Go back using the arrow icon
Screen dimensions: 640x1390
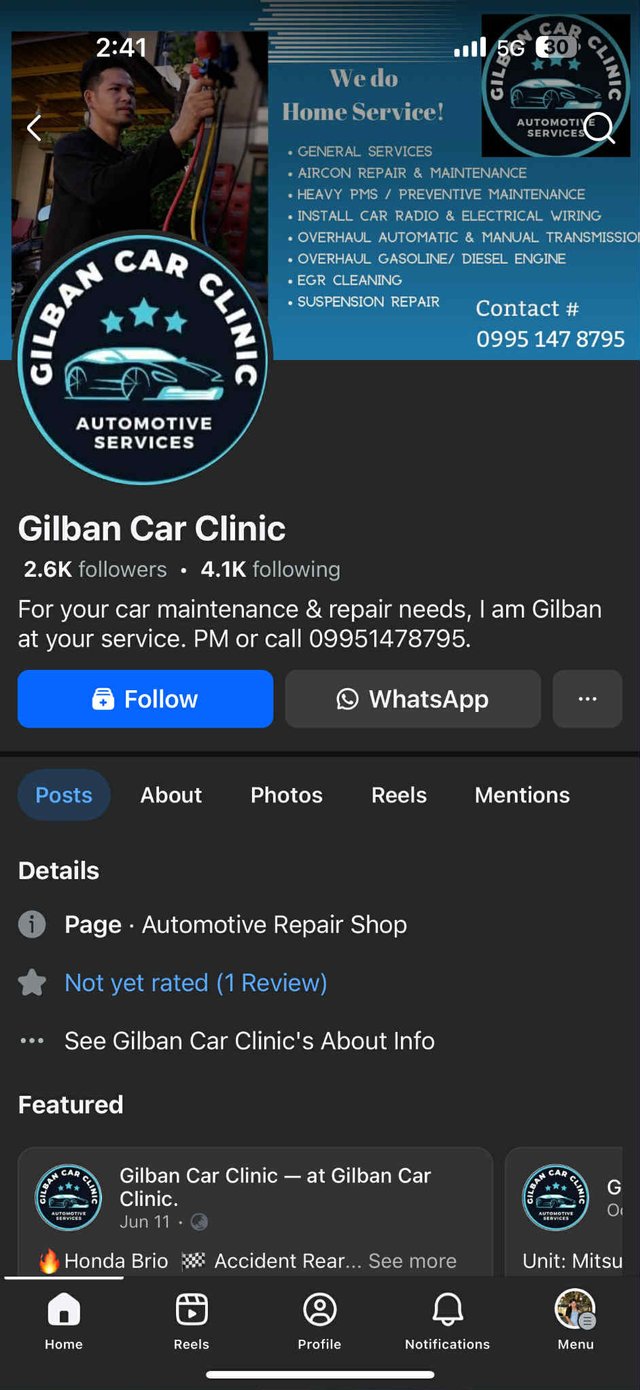[x=34, y=127]
